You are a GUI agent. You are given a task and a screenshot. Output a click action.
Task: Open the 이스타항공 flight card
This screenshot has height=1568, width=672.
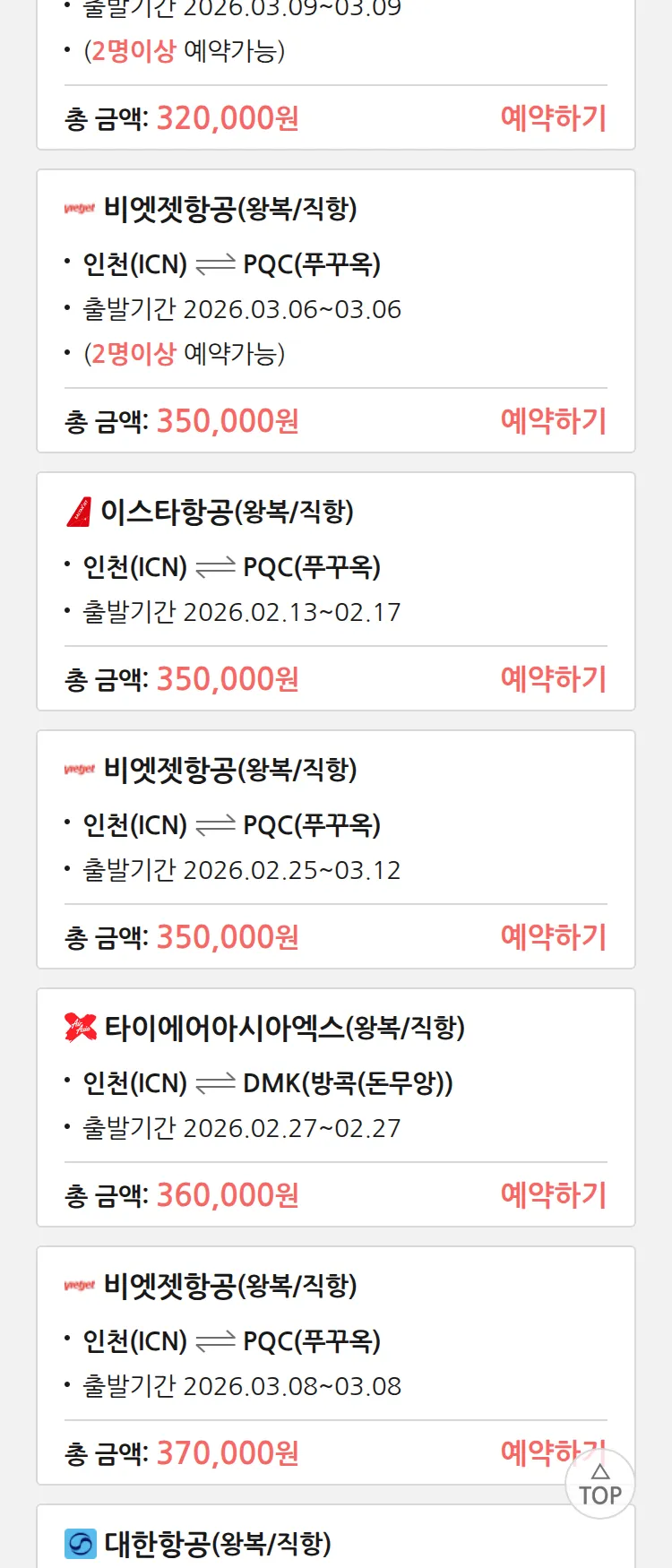pos(335,564)
